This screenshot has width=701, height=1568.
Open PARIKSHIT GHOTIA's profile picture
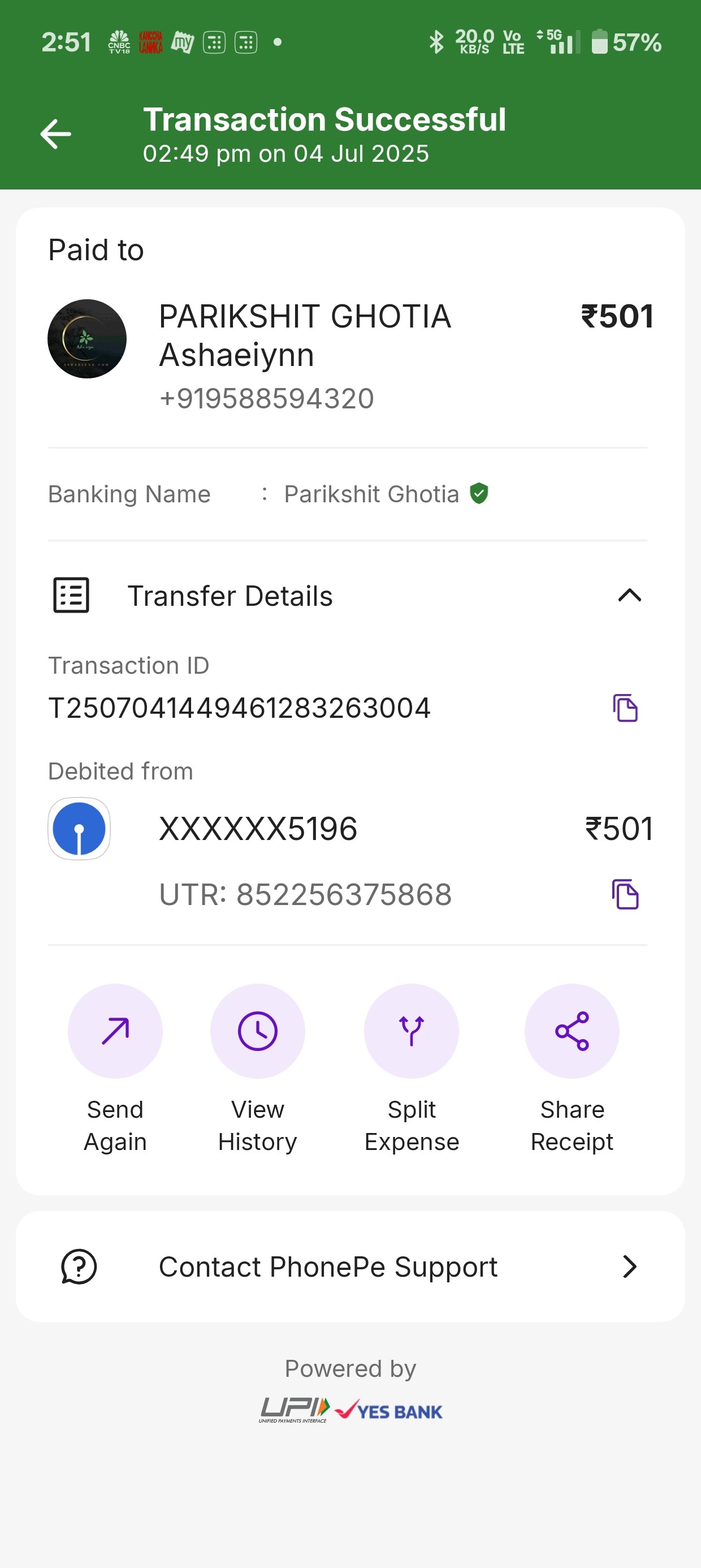87,338
